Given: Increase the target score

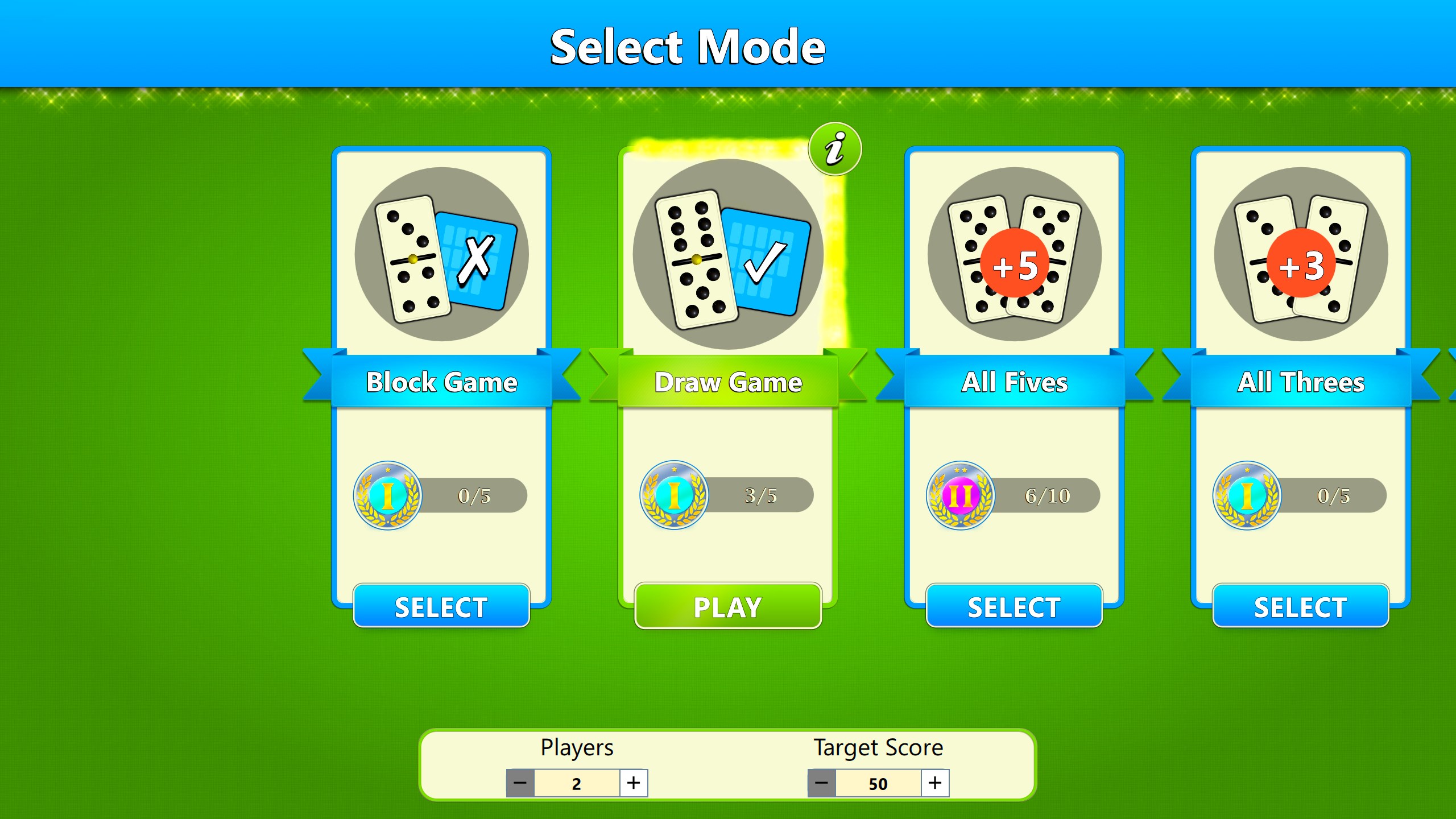Looking at the screenshot, I should pos(935,783).
